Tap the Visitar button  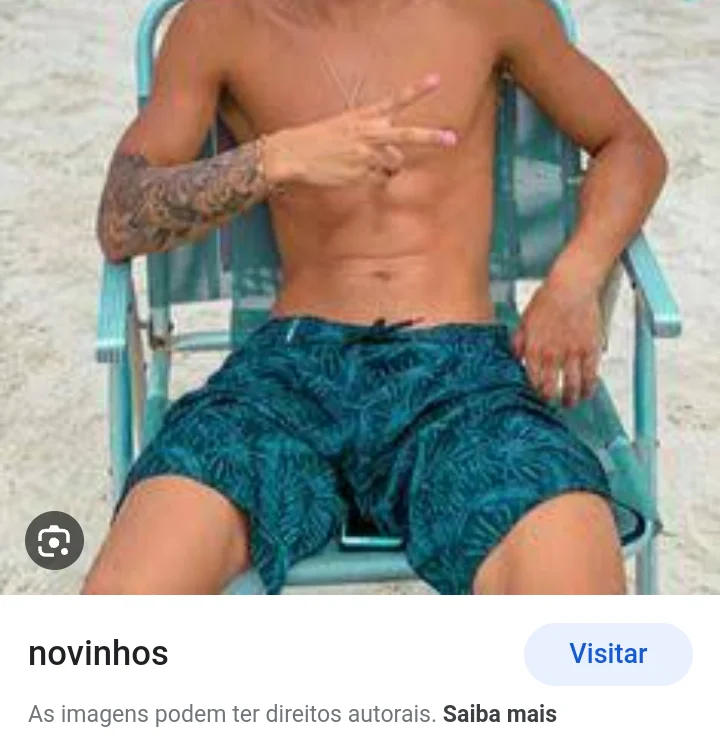pyautogui.click(x=608, y=654)
